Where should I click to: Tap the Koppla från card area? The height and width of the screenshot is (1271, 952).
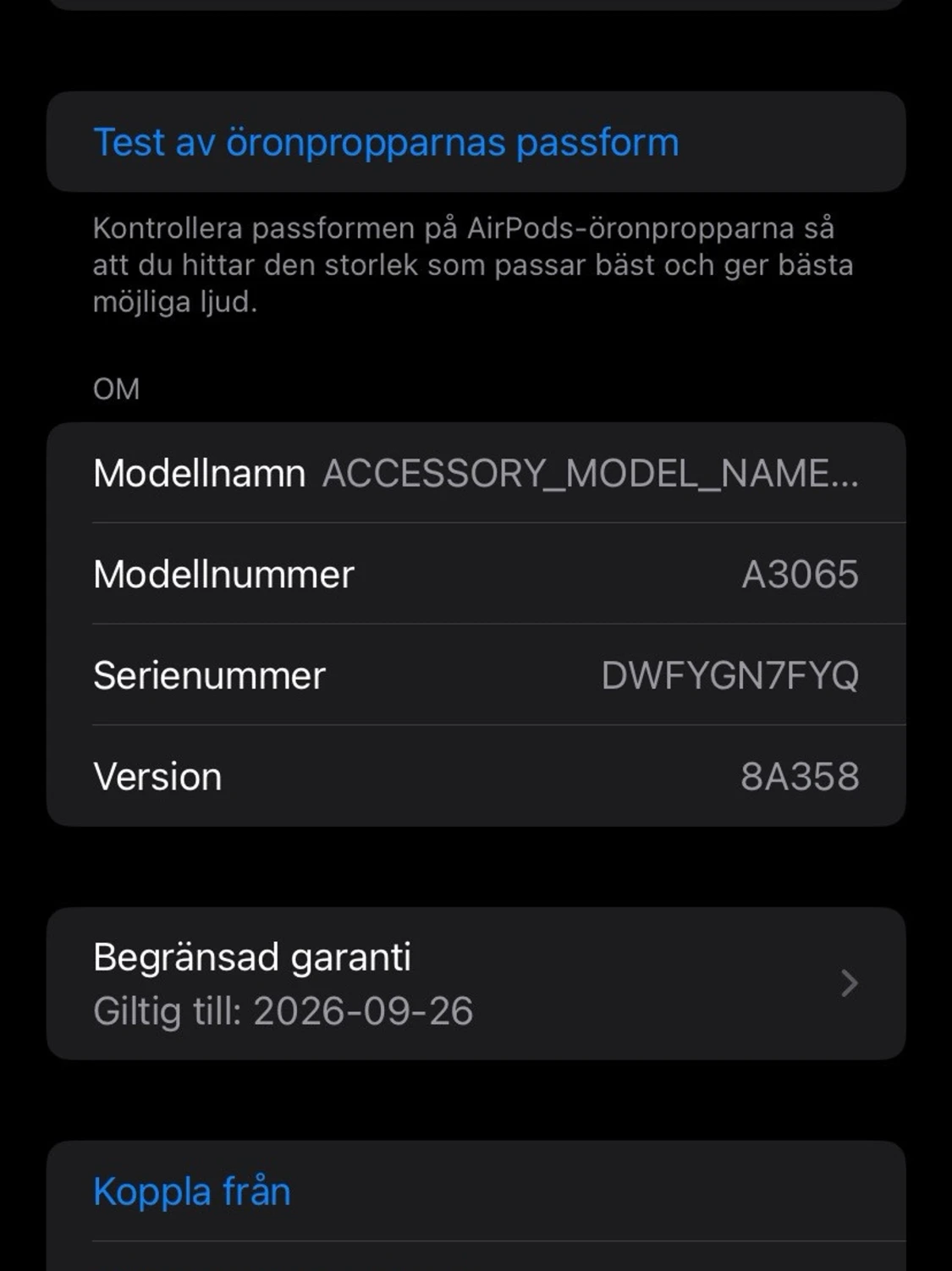(476, 1190)
